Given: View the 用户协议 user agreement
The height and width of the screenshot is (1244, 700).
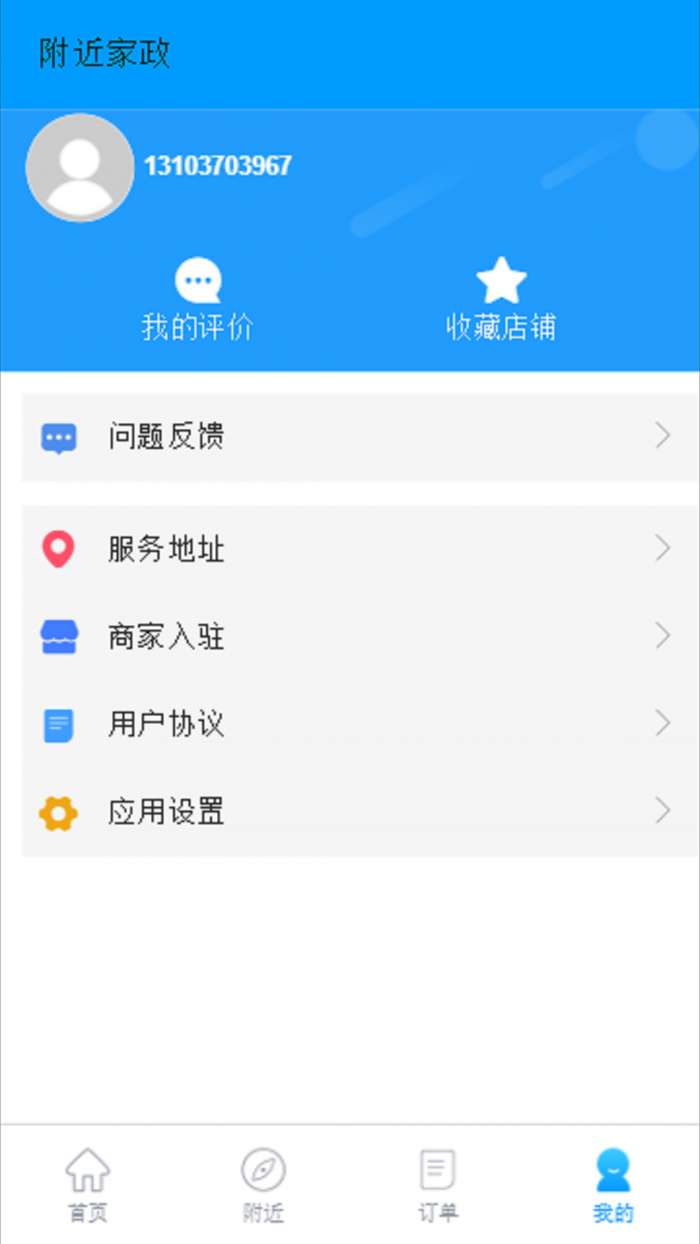Looking at the screenshot, I should 349,724.
